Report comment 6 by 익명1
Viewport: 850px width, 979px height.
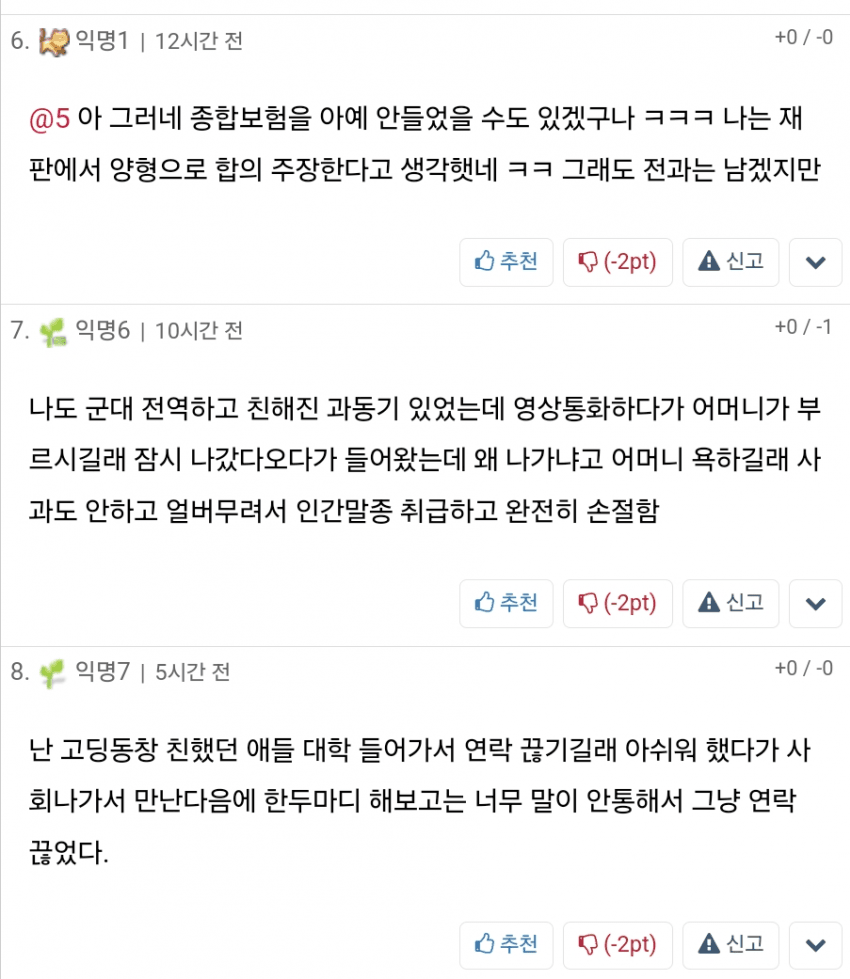pyautogui.click(x=730, y=262)
